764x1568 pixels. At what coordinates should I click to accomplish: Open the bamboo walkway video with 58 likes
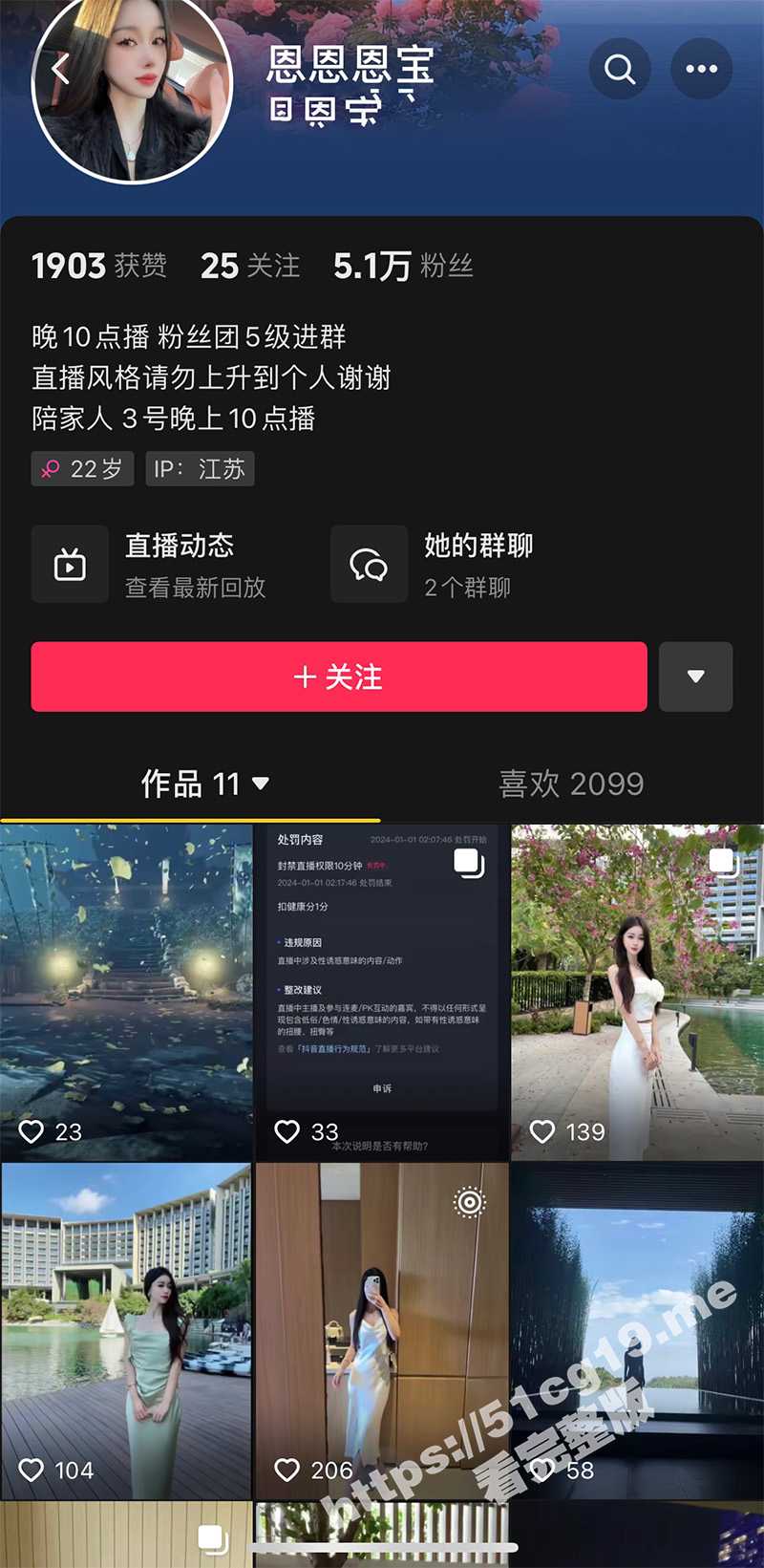[637, 1330]
